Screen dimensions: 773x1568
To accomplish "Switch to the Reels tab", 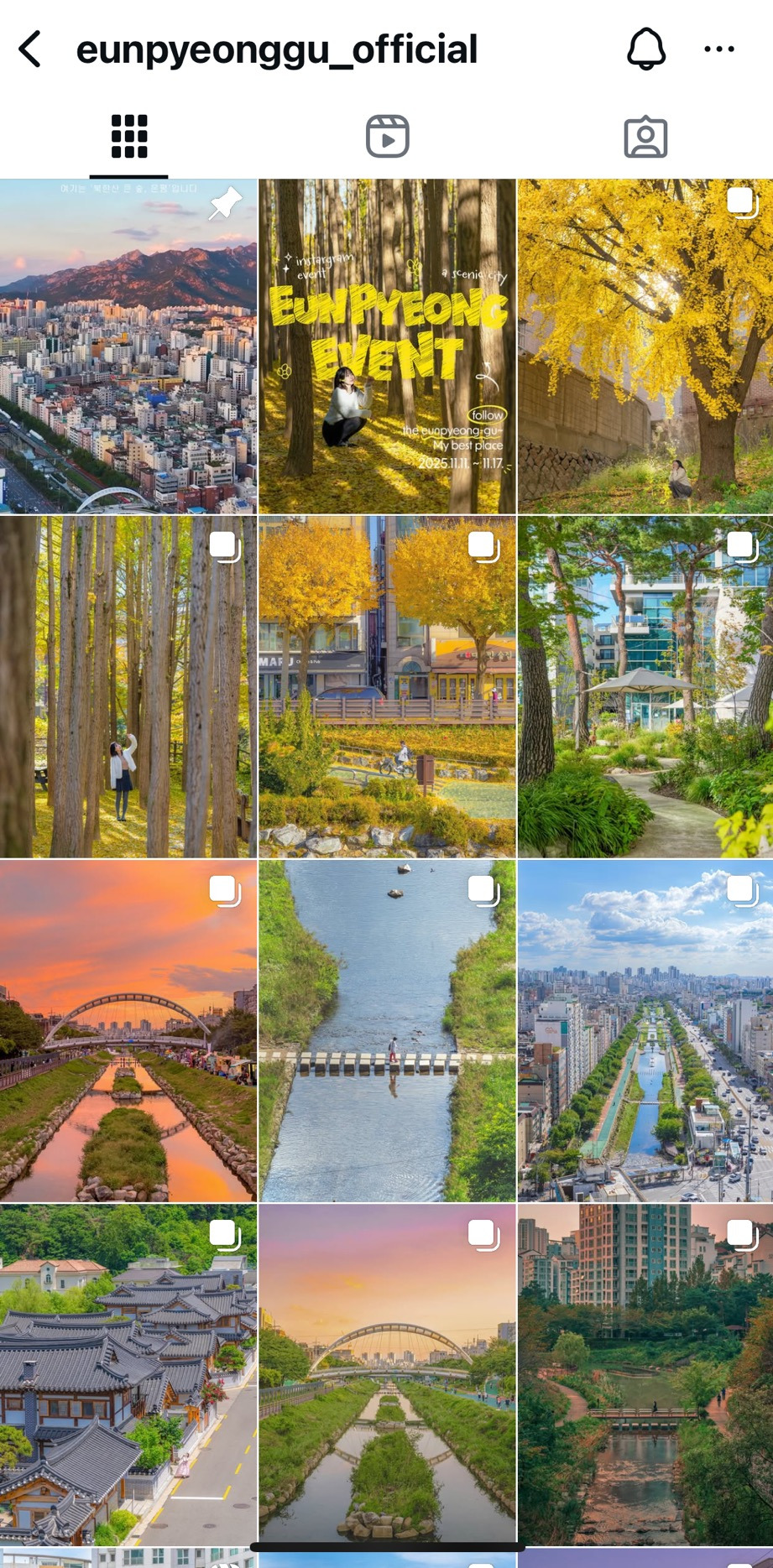I will click(387, 137).
